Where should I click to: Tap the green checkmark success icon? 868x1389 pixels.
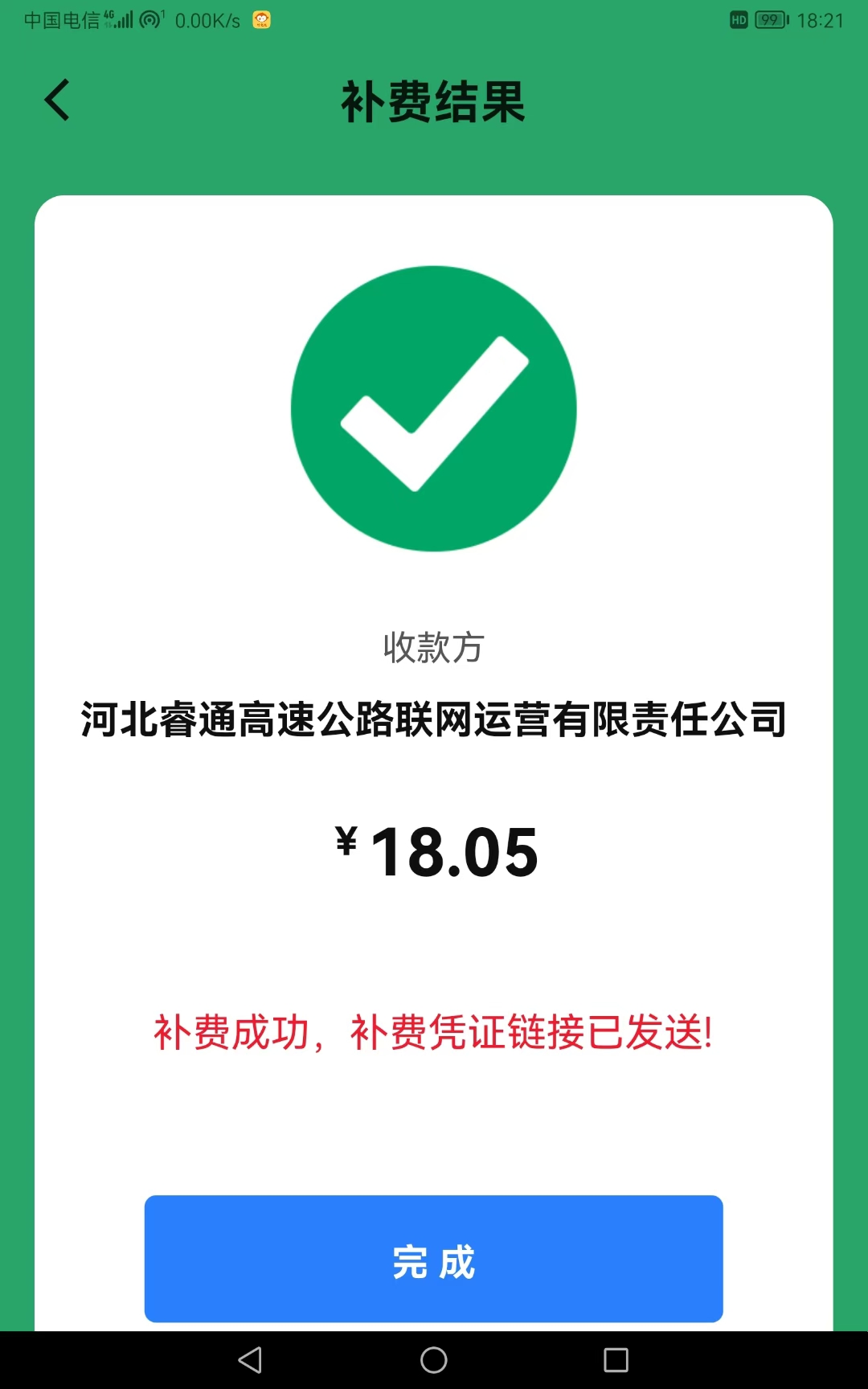433,408
